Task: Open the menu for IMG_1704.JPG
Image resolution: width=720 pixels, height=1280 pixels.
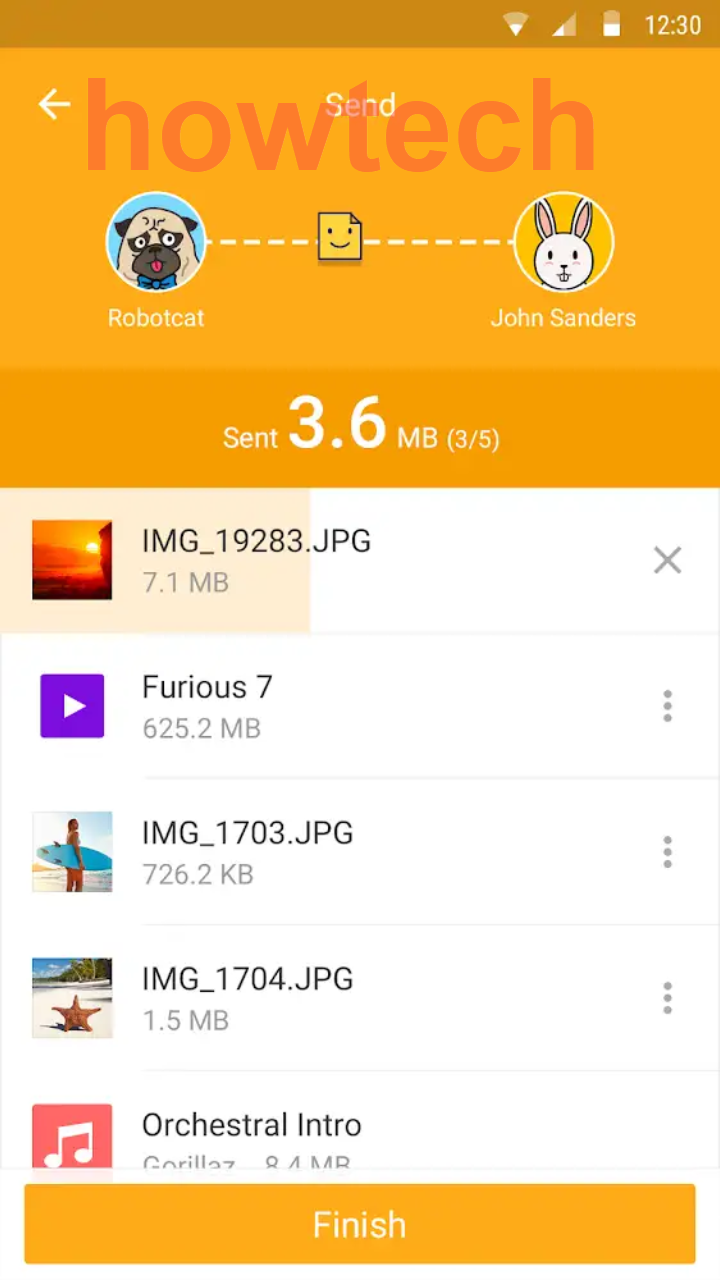Action: [667, 998]
